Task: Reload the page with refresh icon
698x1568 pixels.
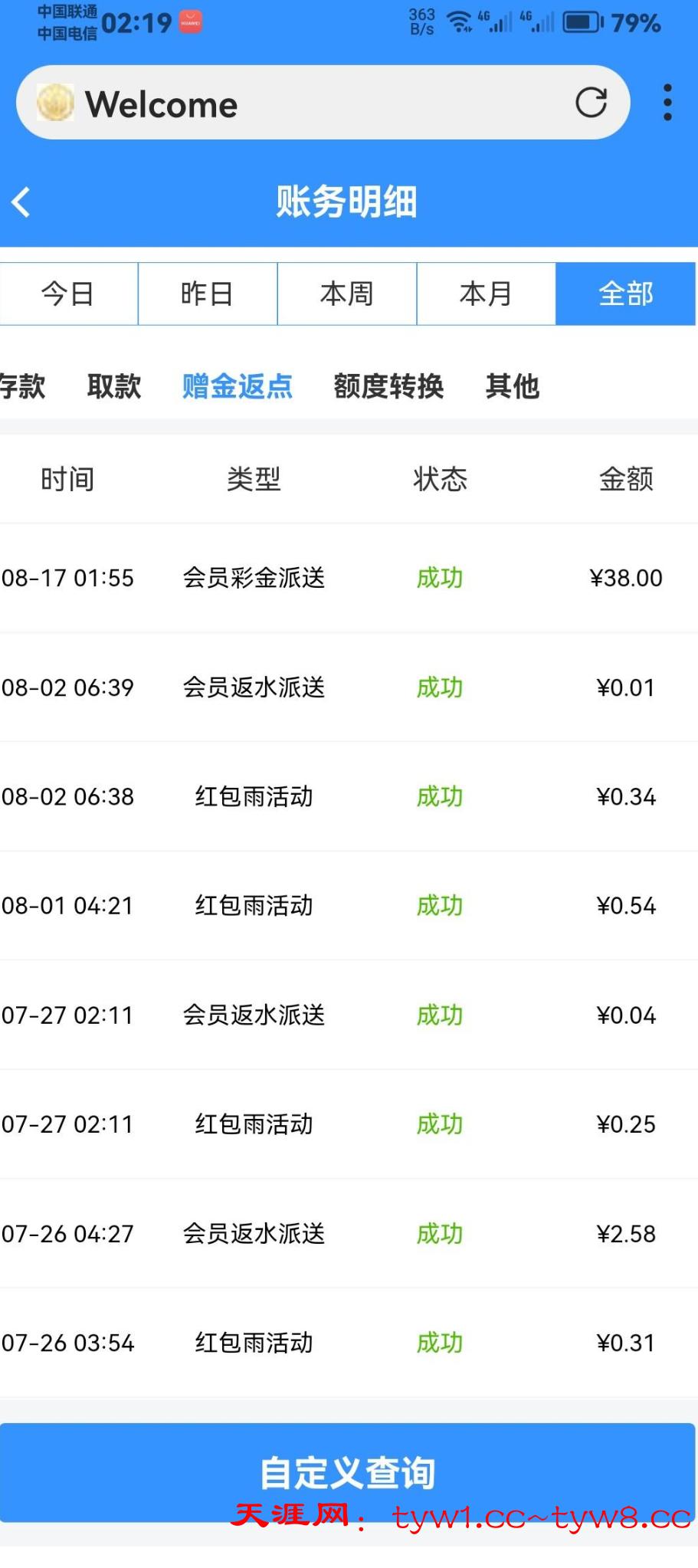Action: click(x=591, y=103)
